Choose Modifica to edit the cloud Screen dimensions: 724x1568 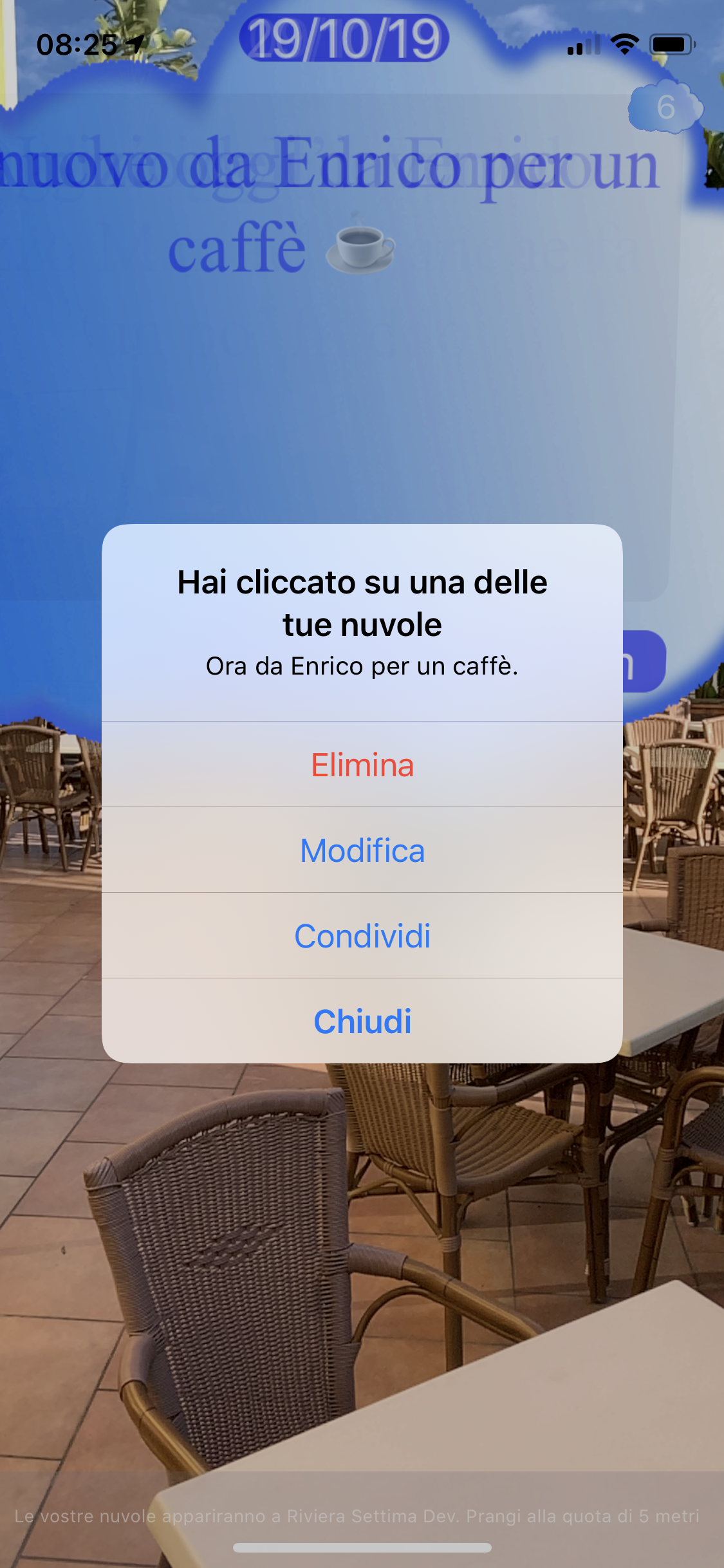[x=362, y=850]
